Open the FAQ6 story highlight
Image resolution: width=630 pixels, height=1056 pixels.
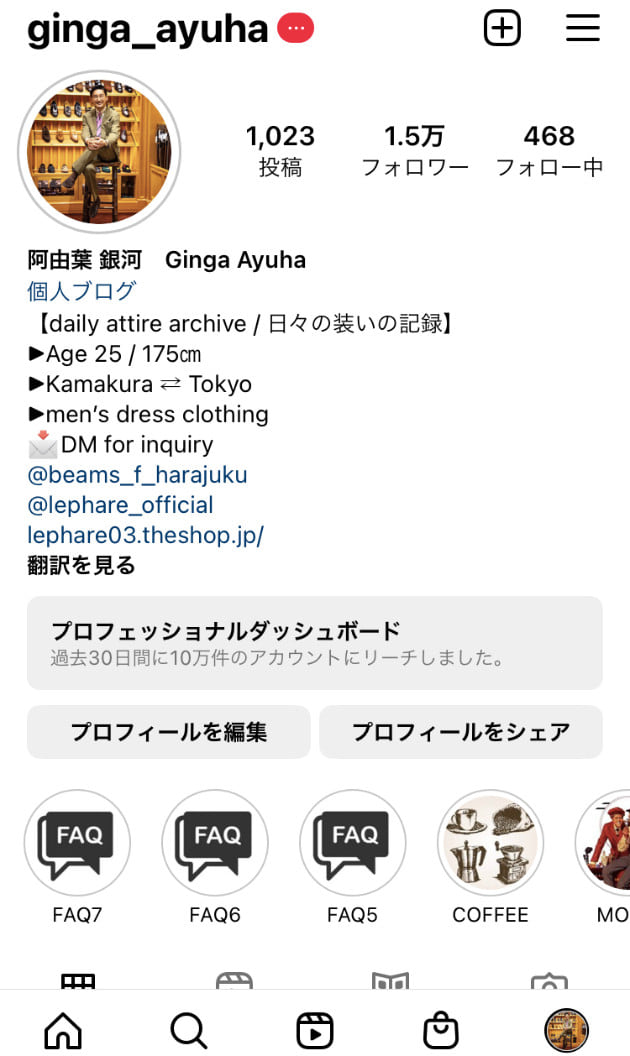click(215, 842)
